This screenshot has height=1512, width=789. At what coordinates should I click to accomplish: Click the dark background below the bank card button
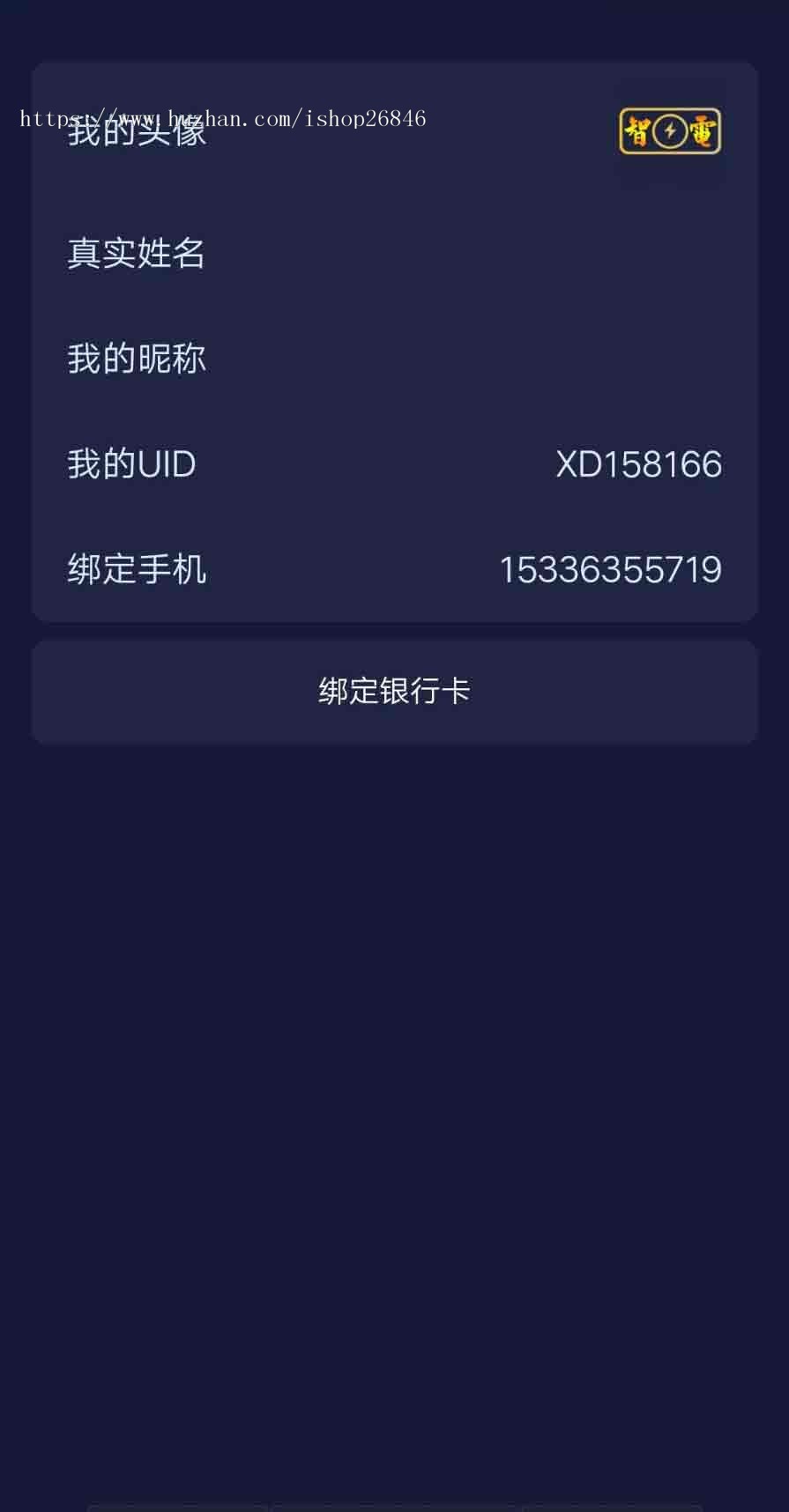point(394,1057)
